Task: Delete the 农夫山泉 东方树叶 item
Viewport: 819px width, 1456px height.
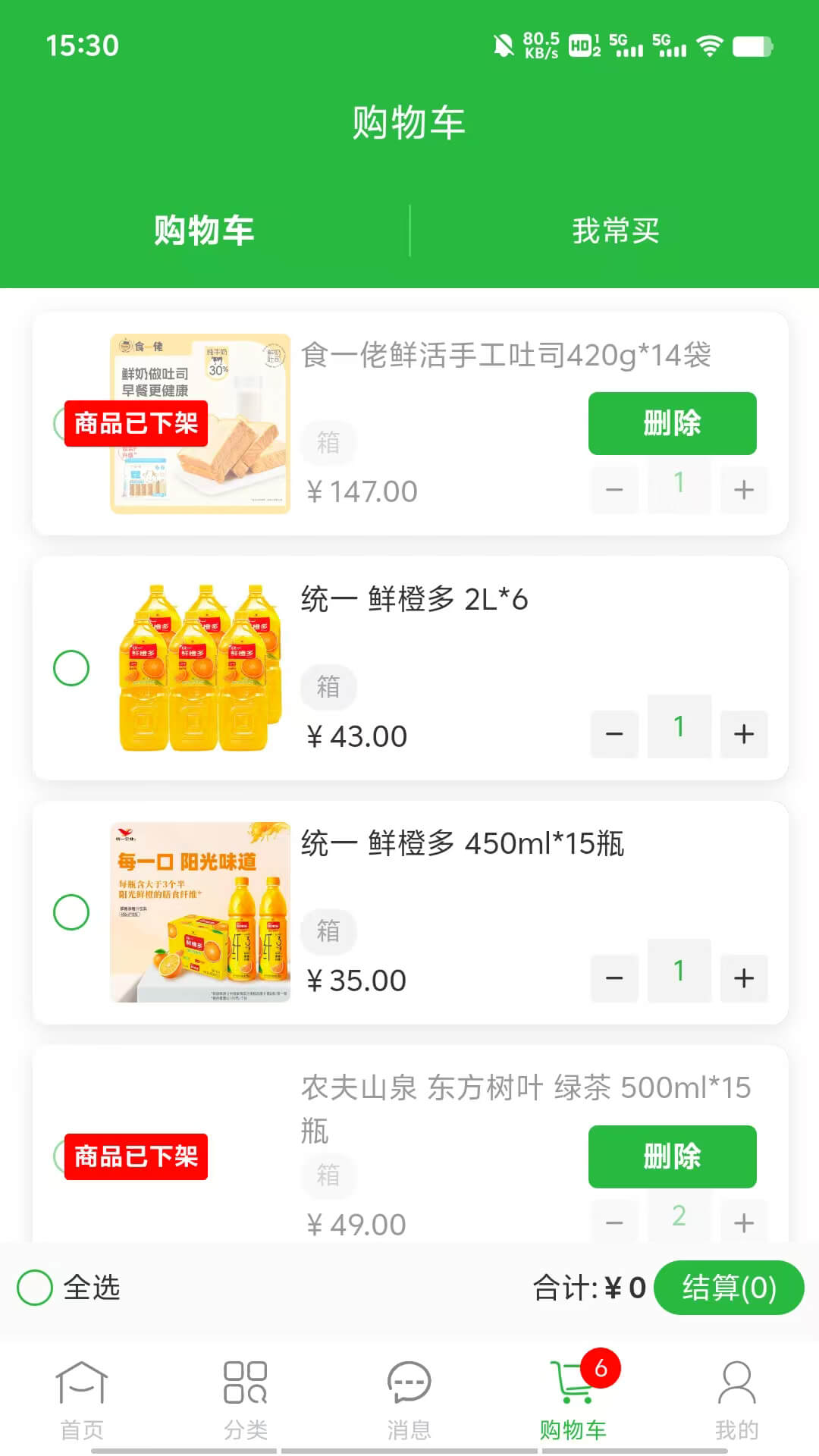Action: (x=673, y=1156)
